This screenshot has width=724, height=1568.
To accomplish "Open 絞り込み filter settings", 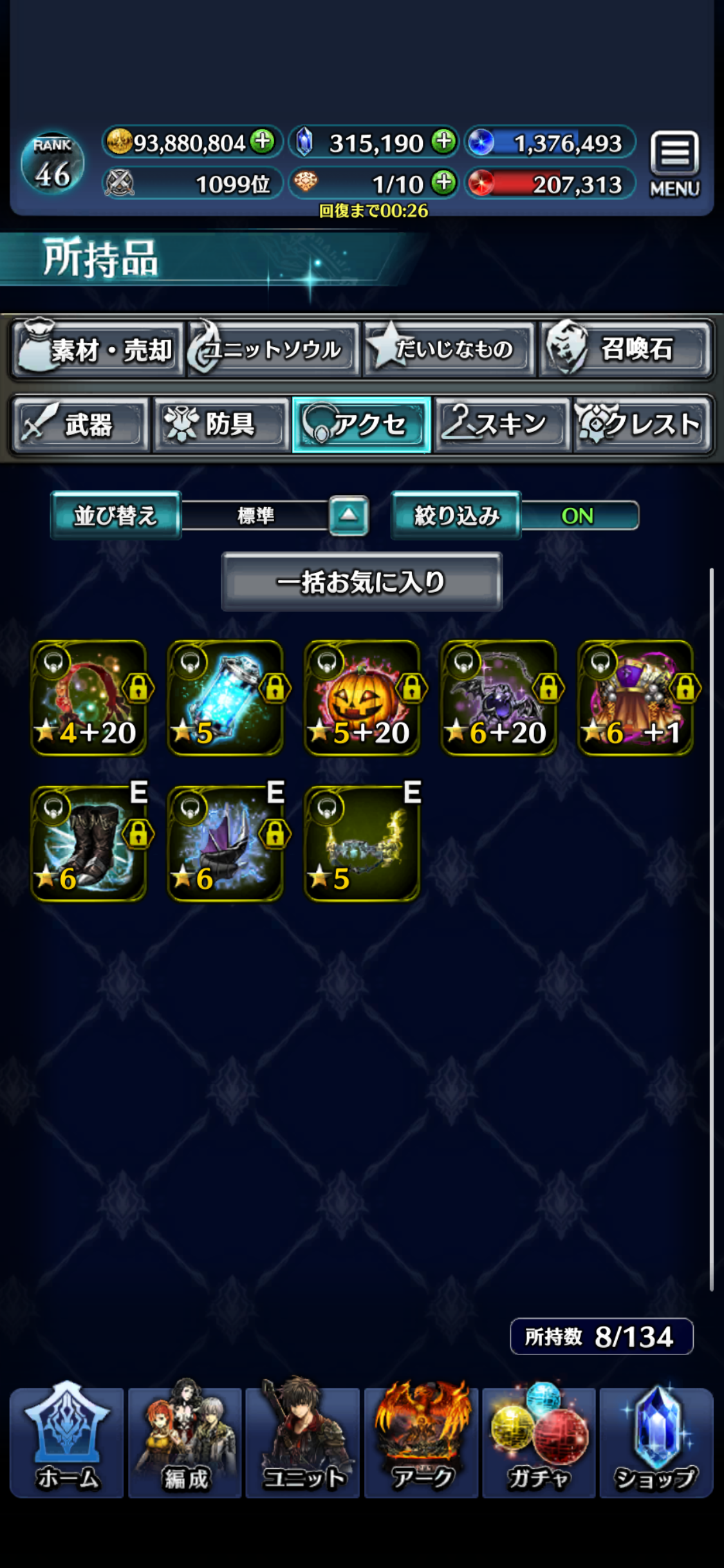I will [x=456, y=516].
